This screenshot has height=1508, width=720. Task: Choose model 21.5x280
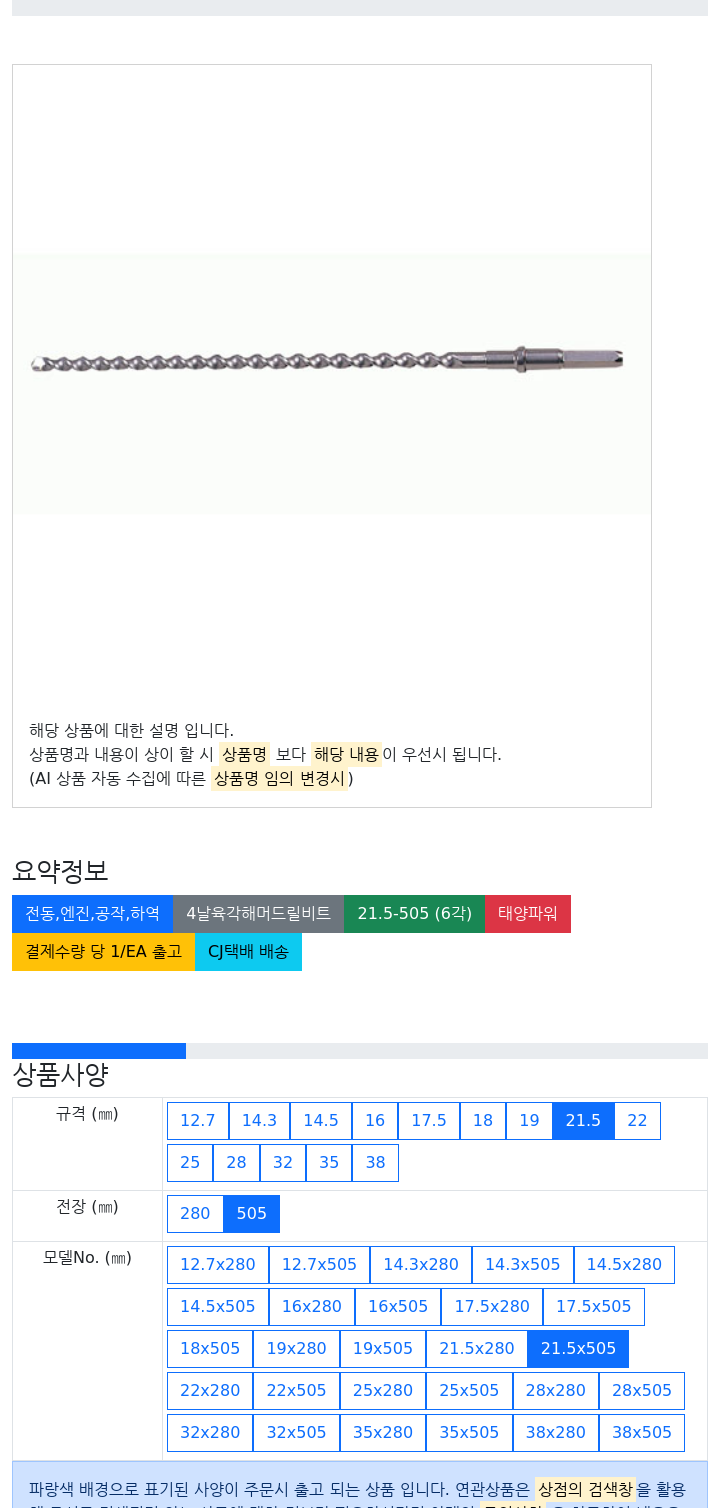[x=477, y=1349]
